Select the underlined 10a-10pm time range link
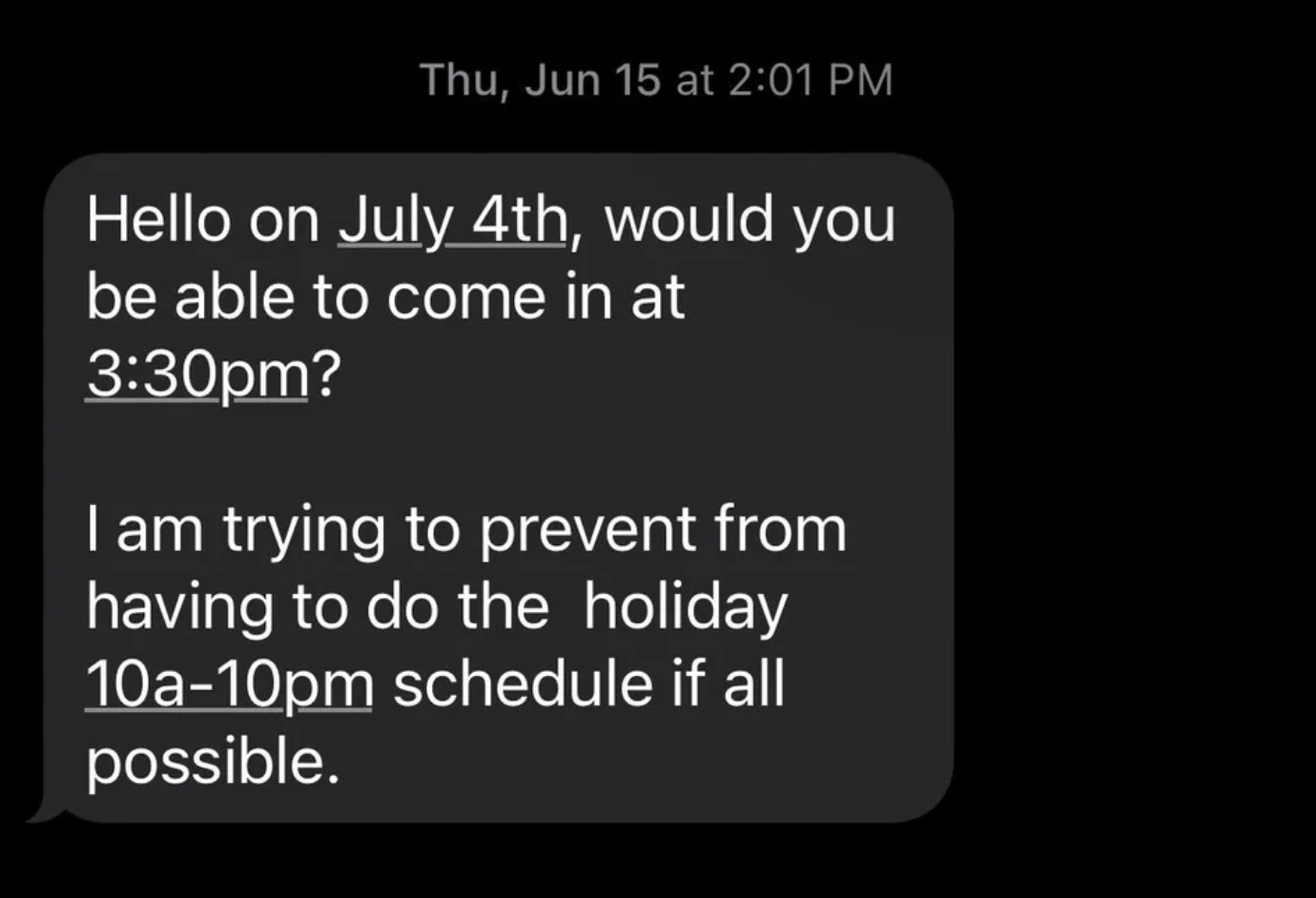This screenshot has height=898, width=1316. pos(230,684)
